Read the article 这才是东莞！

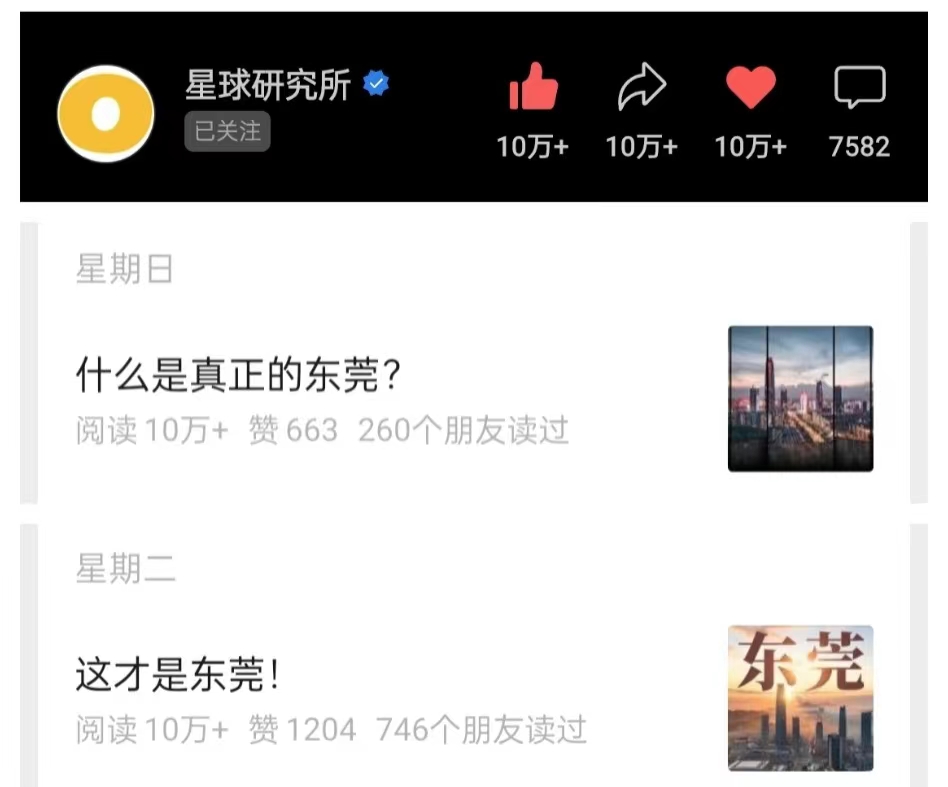tap(178, 676)
